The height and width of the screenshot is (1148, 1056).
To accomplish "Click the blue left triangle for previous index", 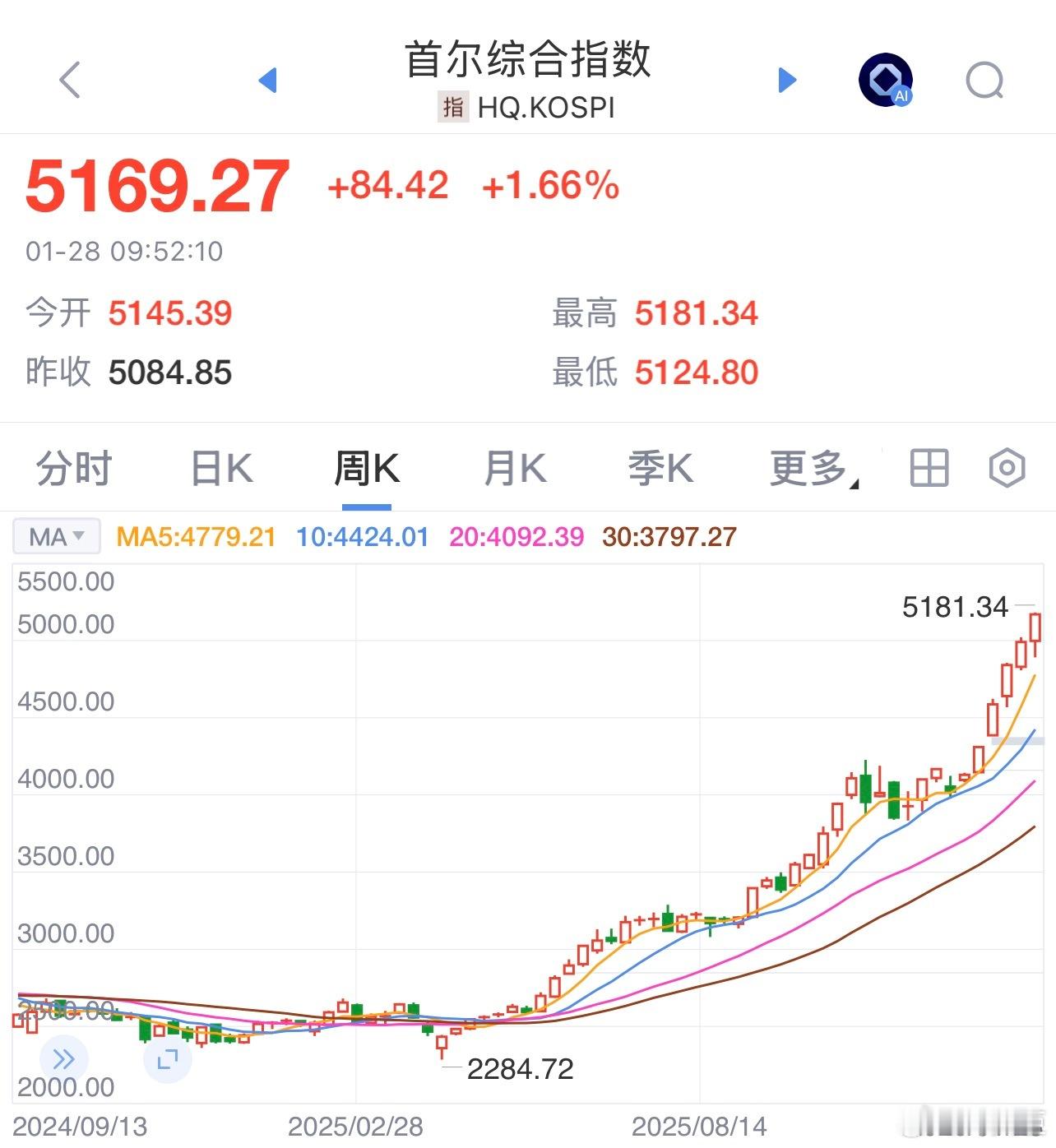I will (269, 80).
